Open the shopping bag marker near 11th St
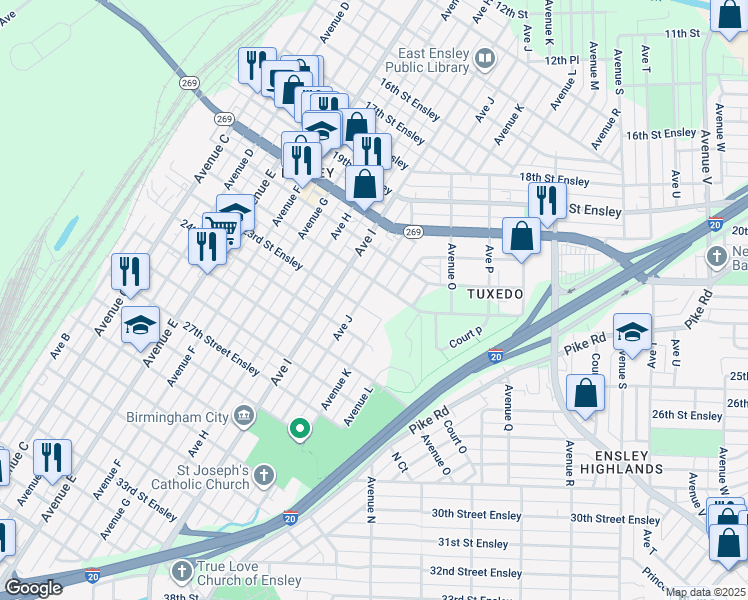The width and height of the screenshot is (748, 600). tap(729, 17)
